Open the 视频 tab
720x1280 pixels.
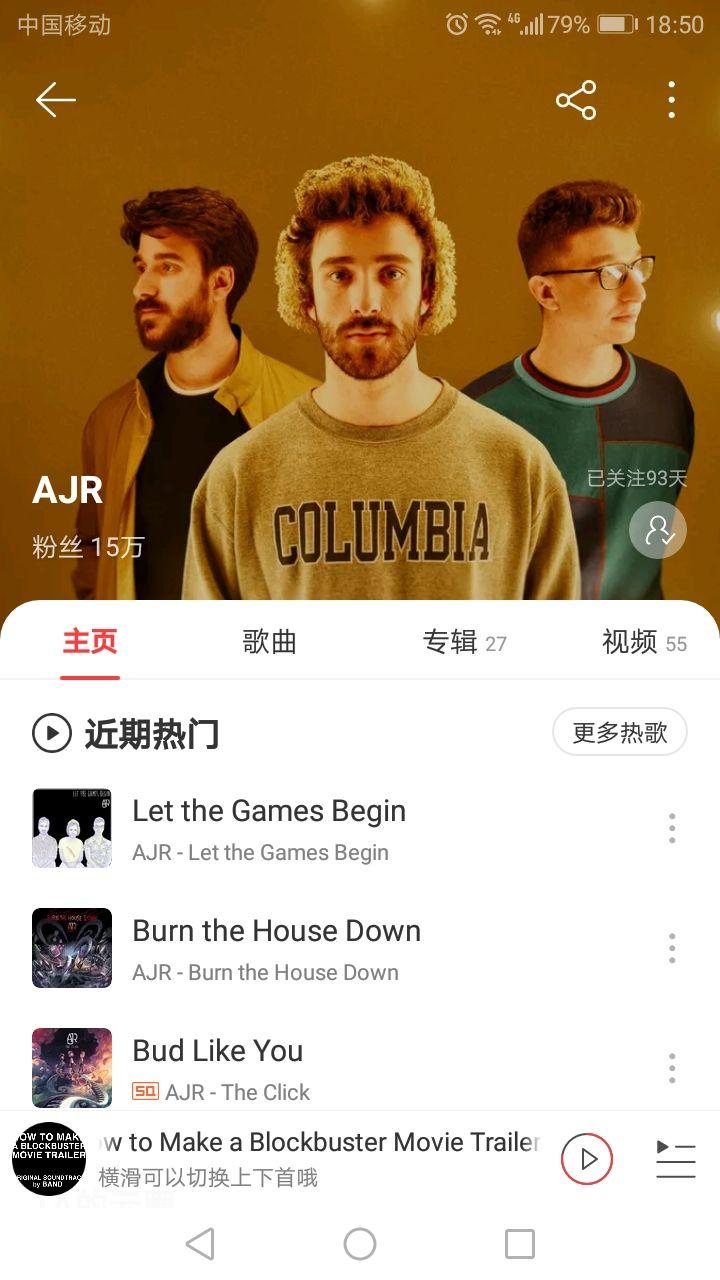point(643,642)
